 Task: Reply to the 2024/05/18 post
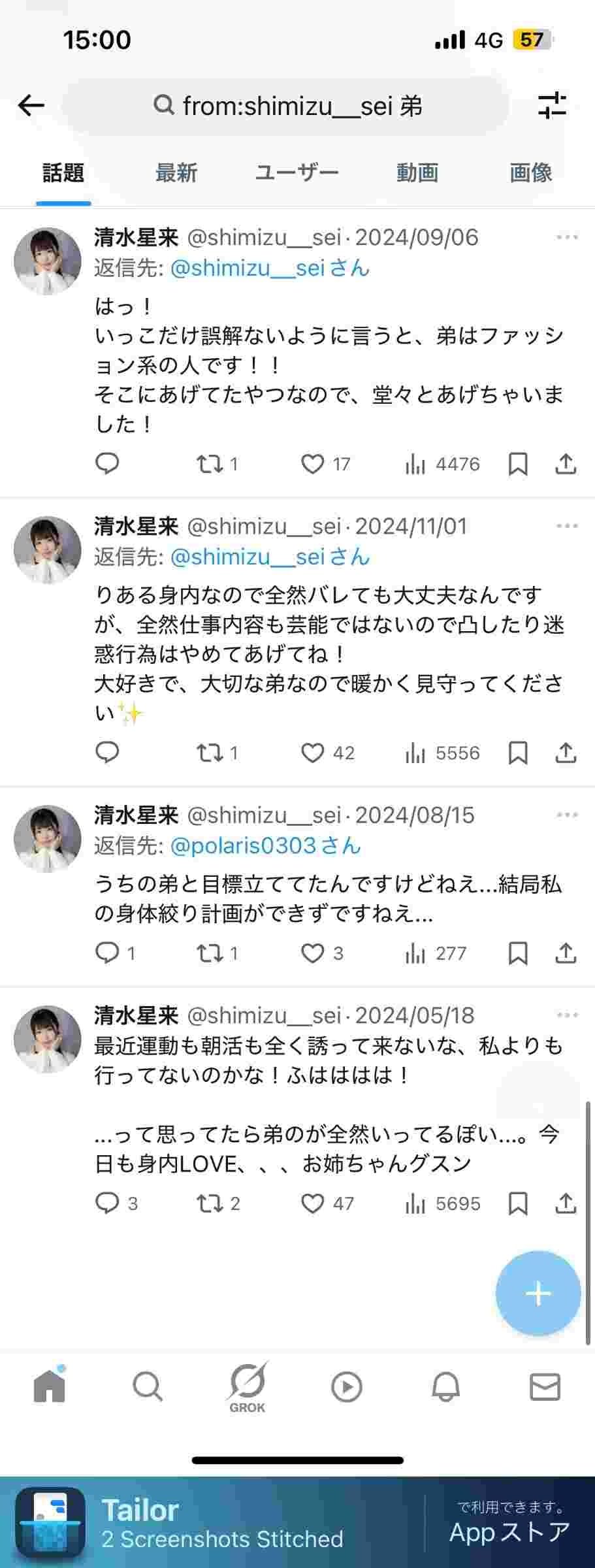(x=107, y=1203)
